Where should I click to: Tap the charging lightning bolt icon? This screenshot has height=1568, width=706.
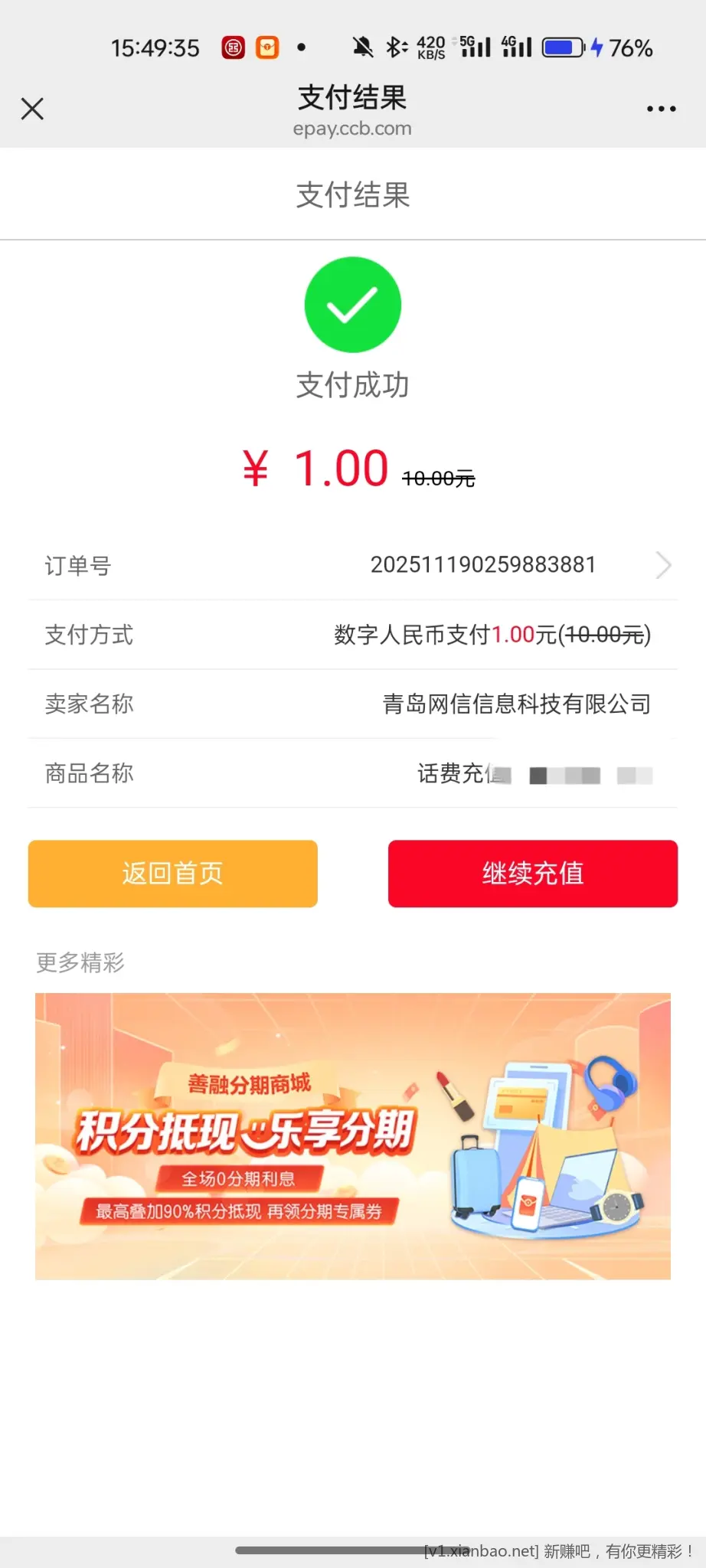point(598,47)
